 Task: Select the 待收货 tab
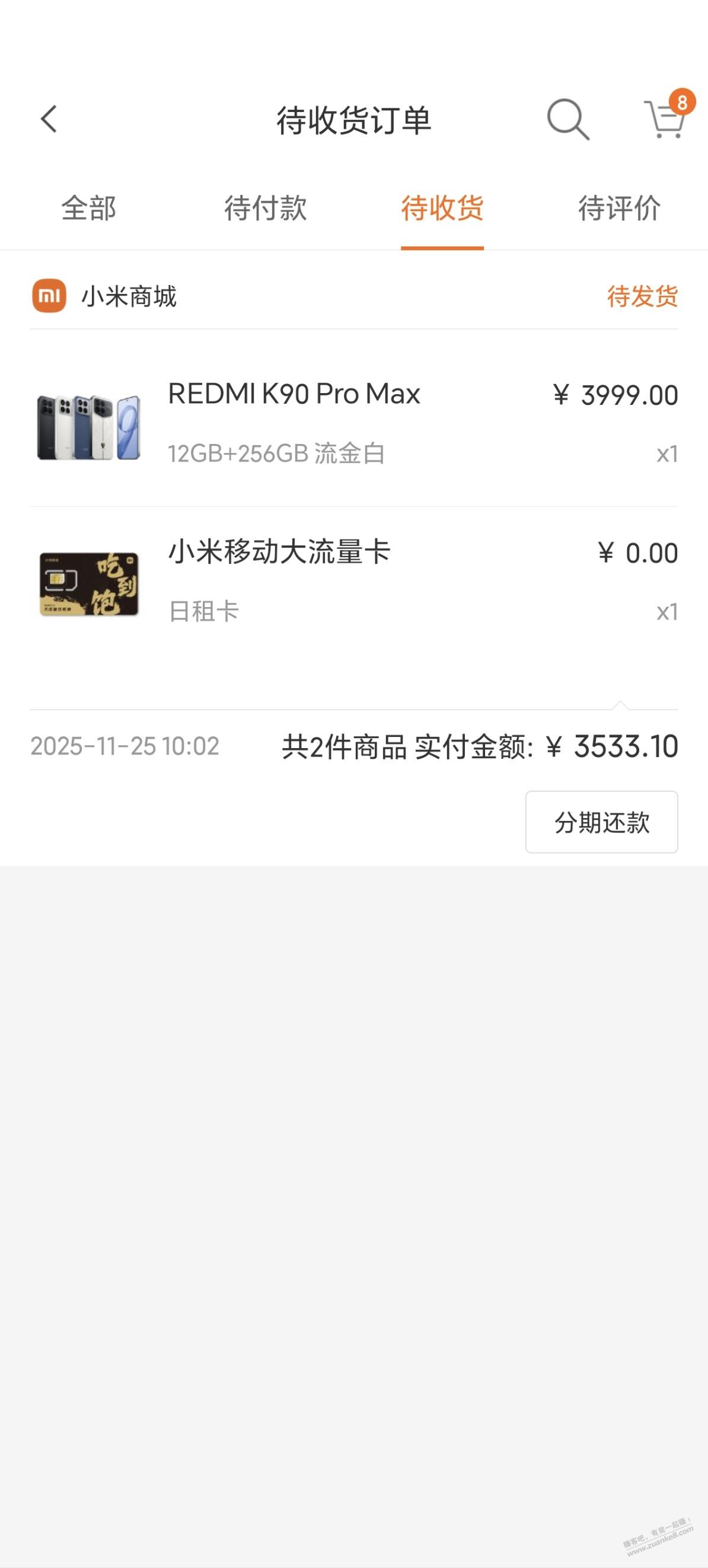tap(442, 208)
